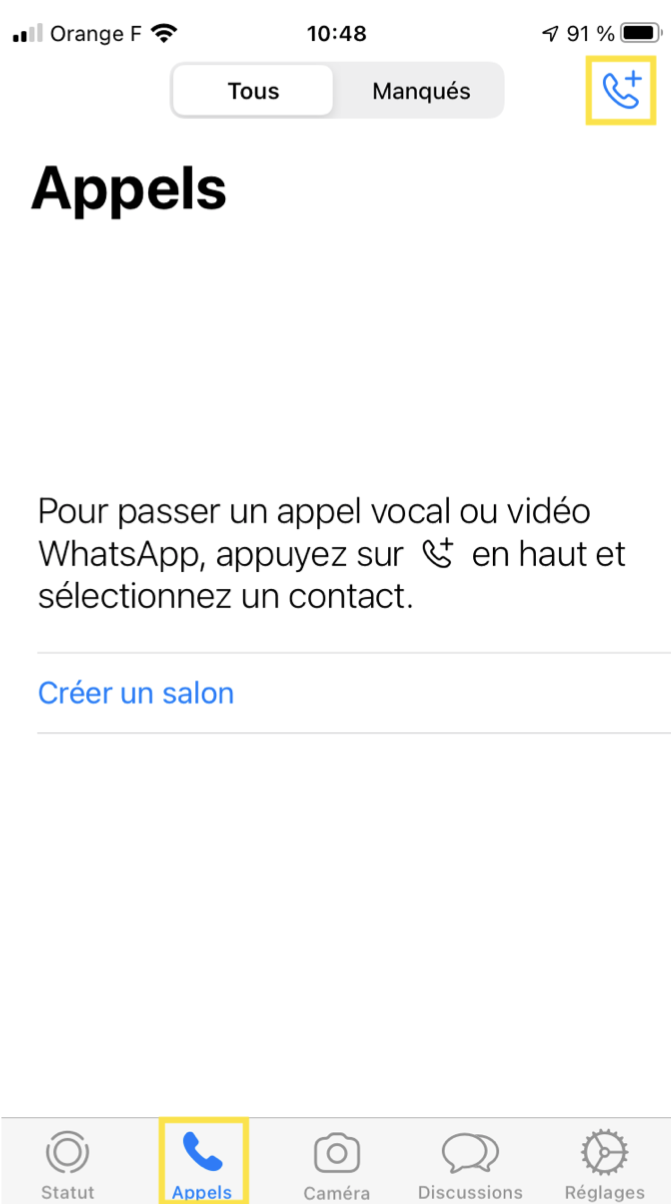Image resolution: width=672 pixels, height=1204 pixels.
Task: Select the Appels tab
Action: click(202, 1164)
